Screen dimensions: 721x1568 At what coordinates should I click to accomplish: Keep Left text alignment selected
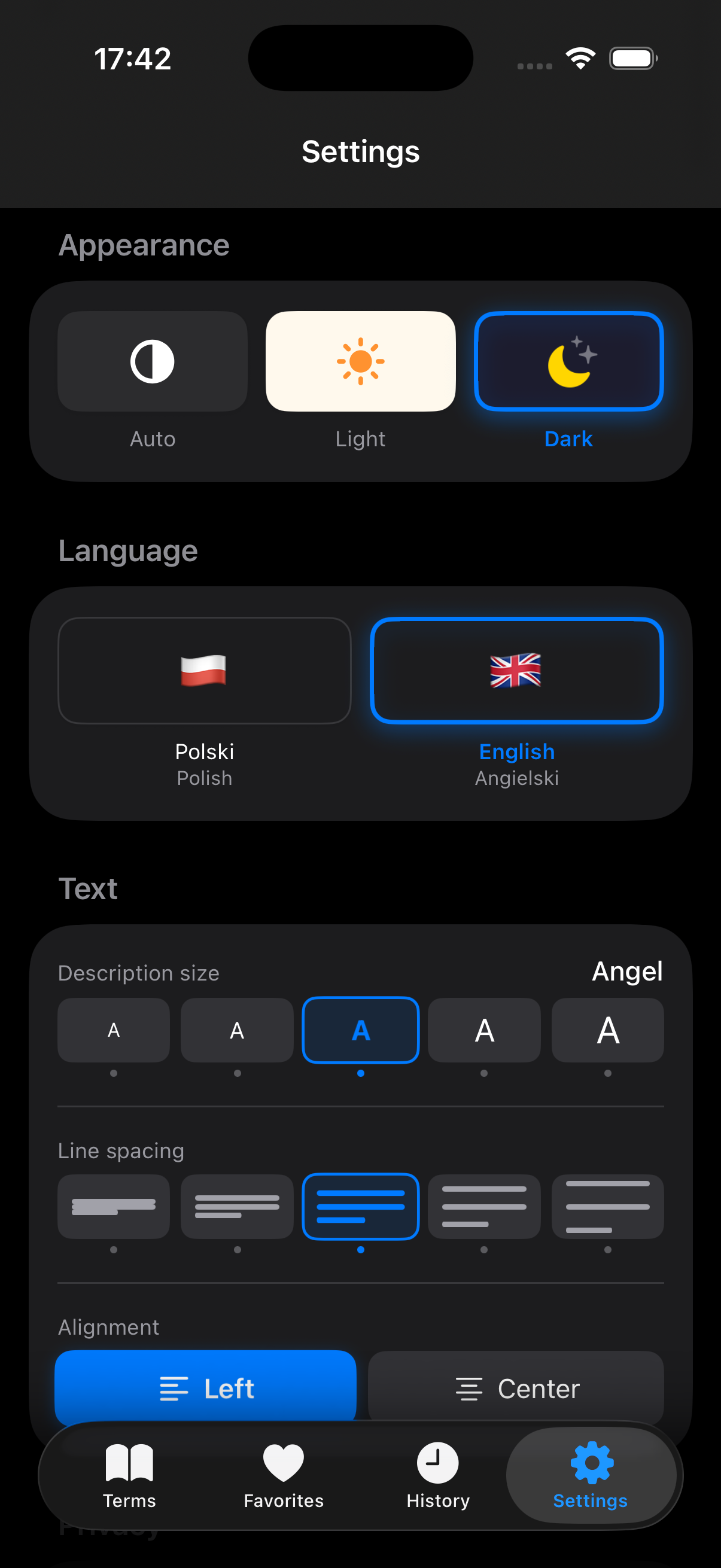pos(204,1389)
